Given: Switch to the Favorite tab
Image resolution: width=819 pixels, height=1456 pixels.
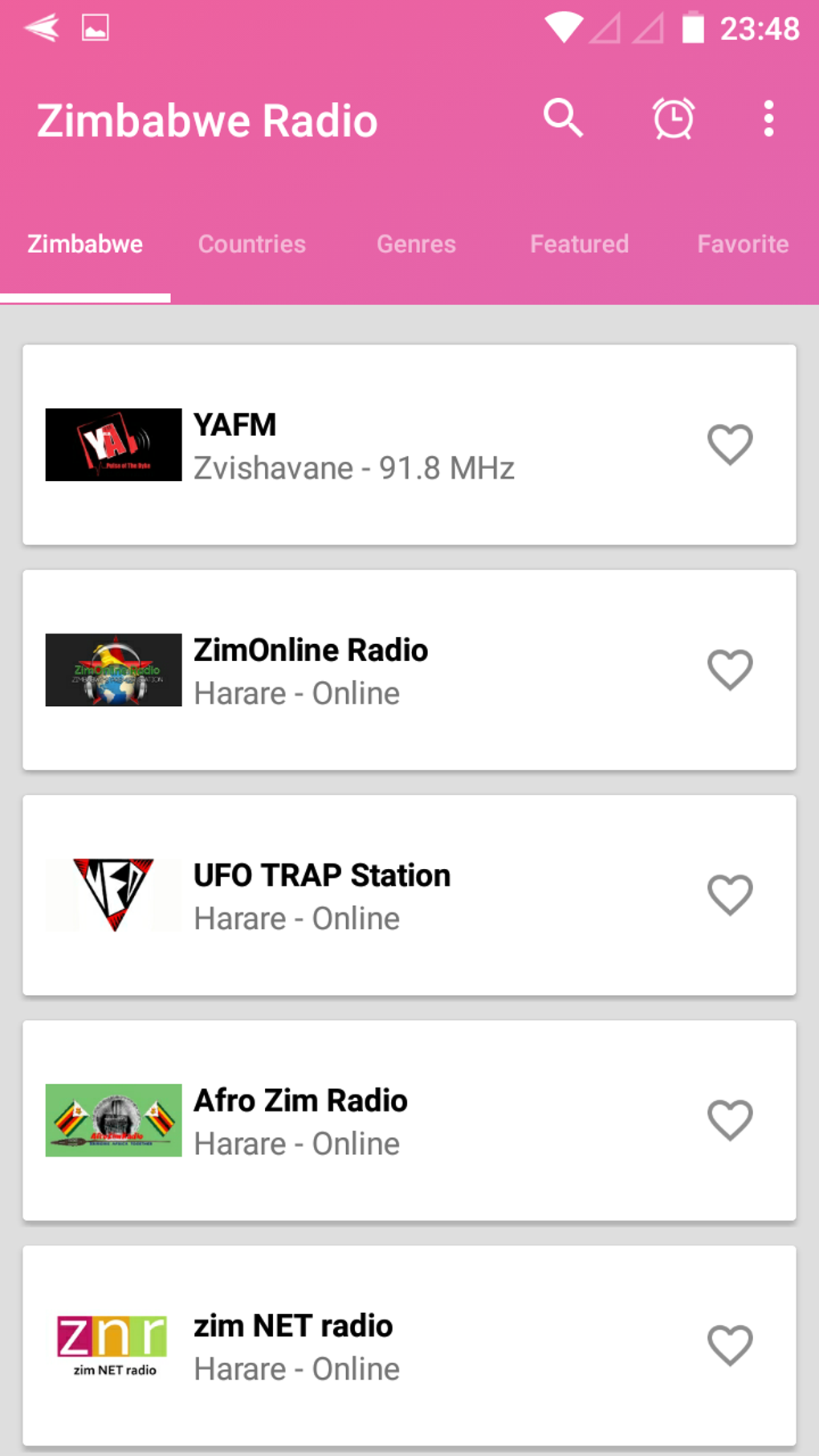Looking at the screenshot, I should (743, 244).
